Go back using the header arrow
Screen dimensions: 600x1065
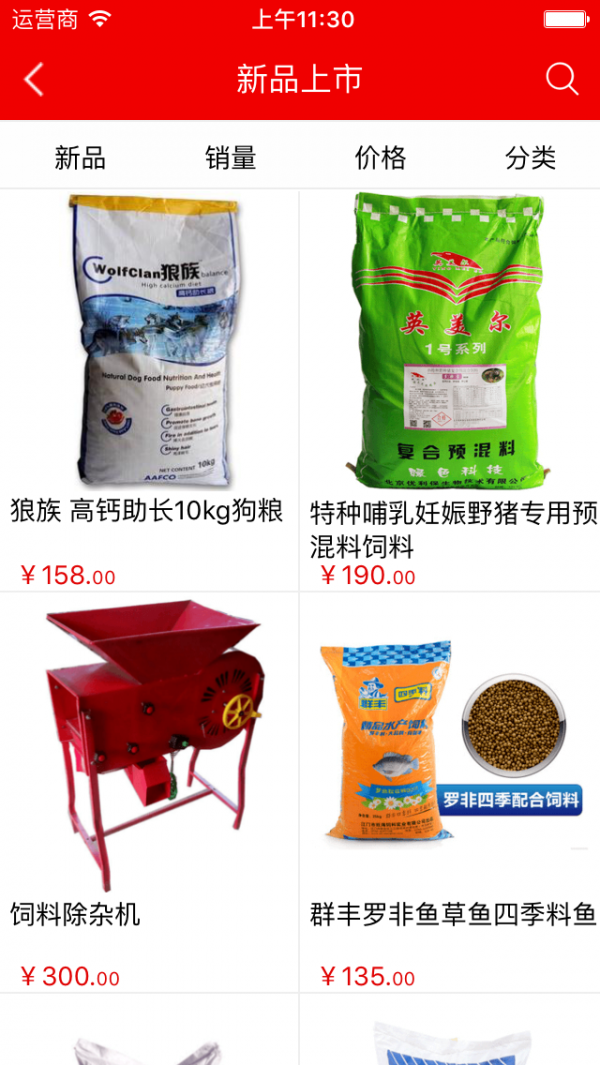(34, 80)
